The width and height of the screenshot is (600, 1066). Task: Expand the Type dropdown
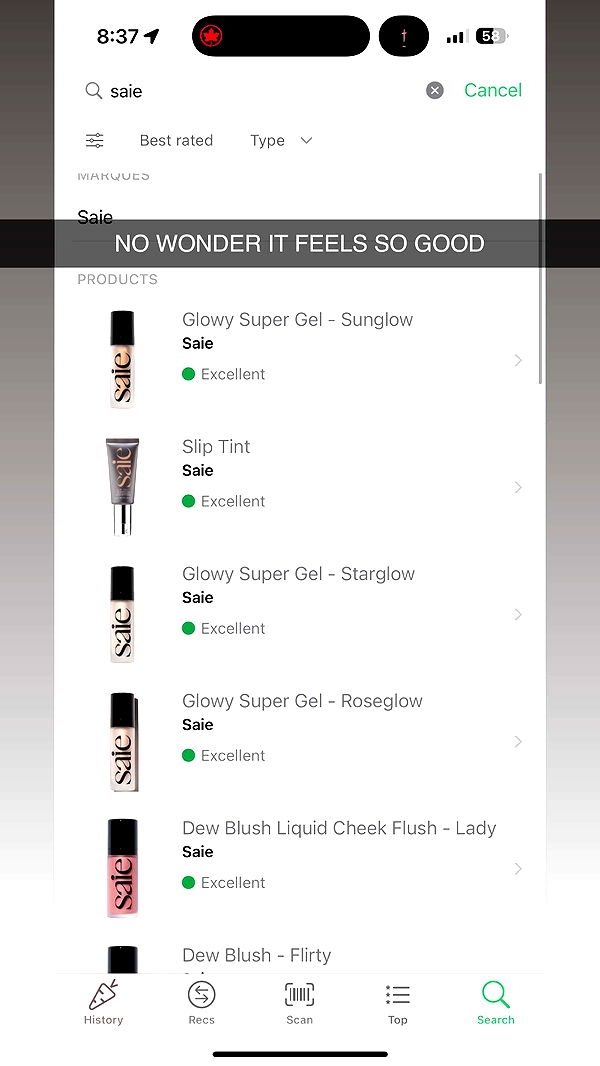281,141
